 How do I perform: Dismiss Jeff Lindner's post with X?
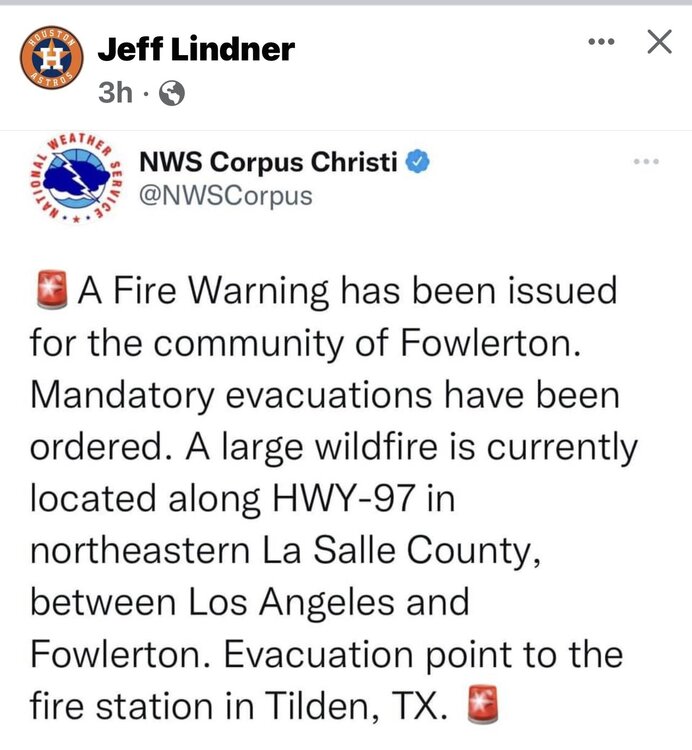click(659, 42)
